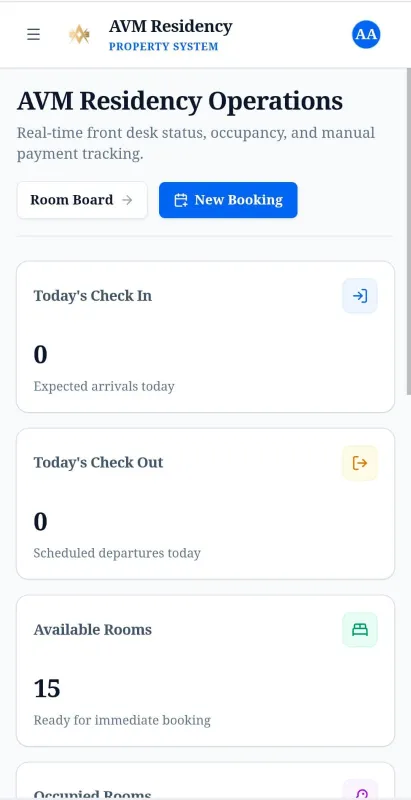
Task: Open the Today's Check In card
Action: pos(206,337)
